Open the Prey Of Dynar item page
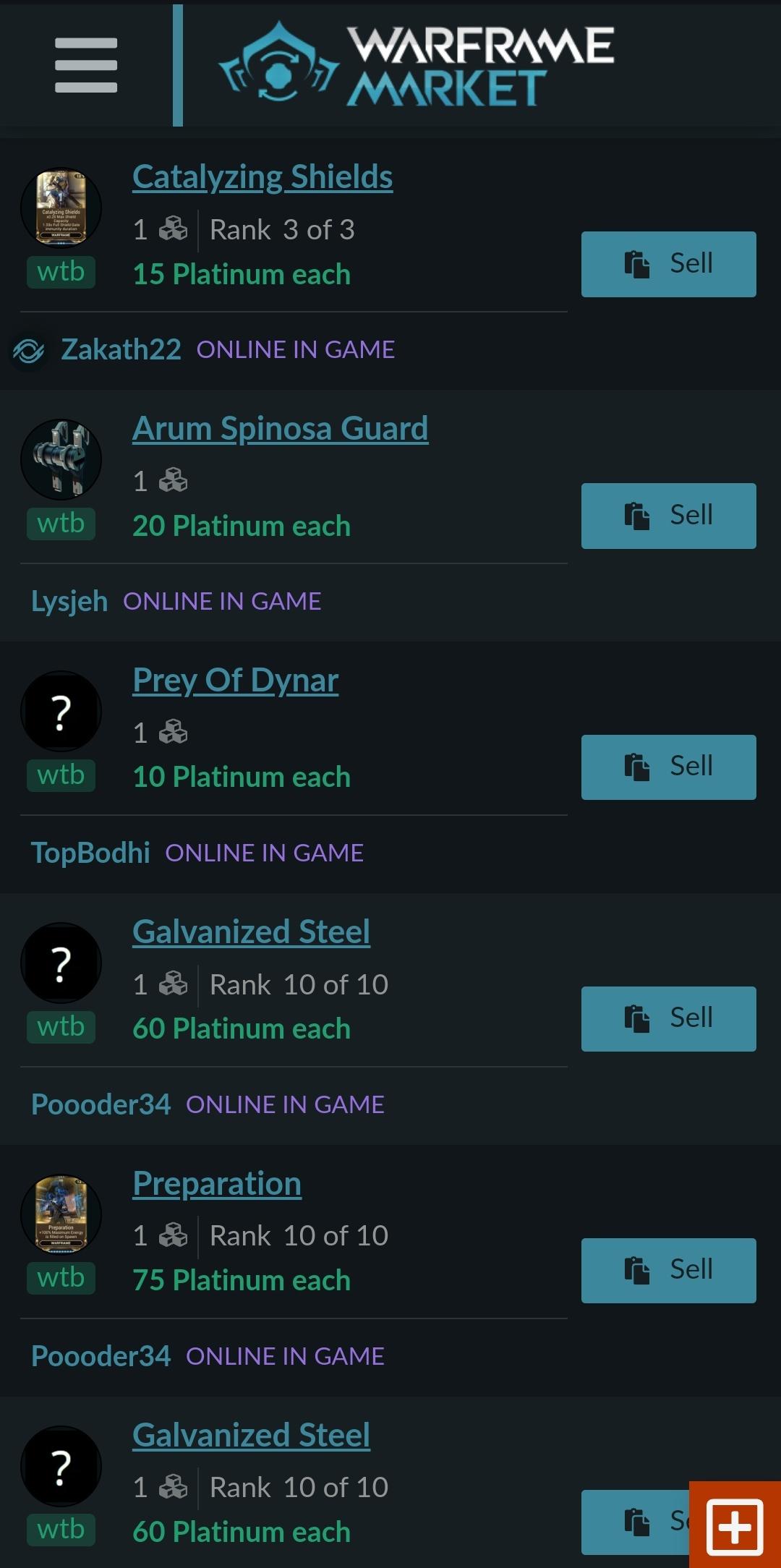The image size is (781, 1568). [x=235, y=679]
